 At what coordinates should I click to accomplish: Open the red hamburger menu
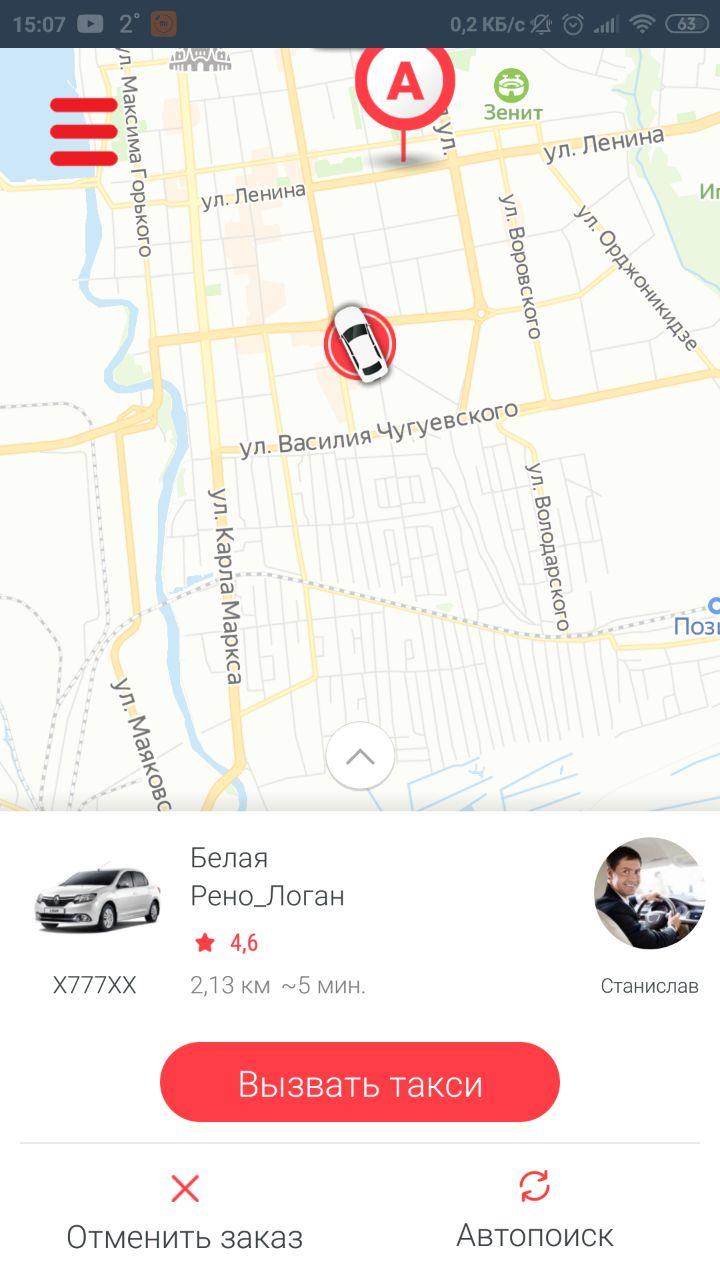[84, 131]
